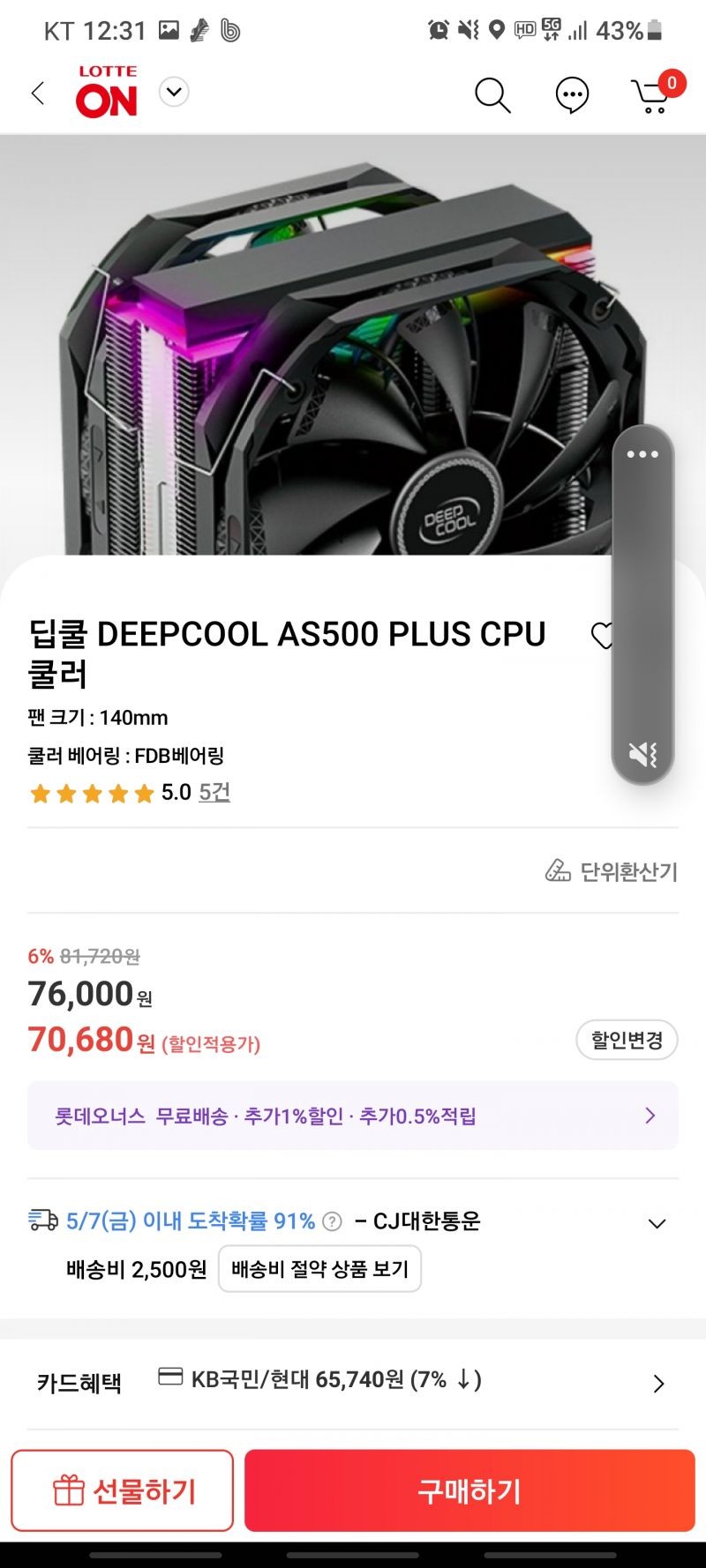Screen dimensions: 706x1568
Task: Open the search icon
Action: tap(492, 95)
